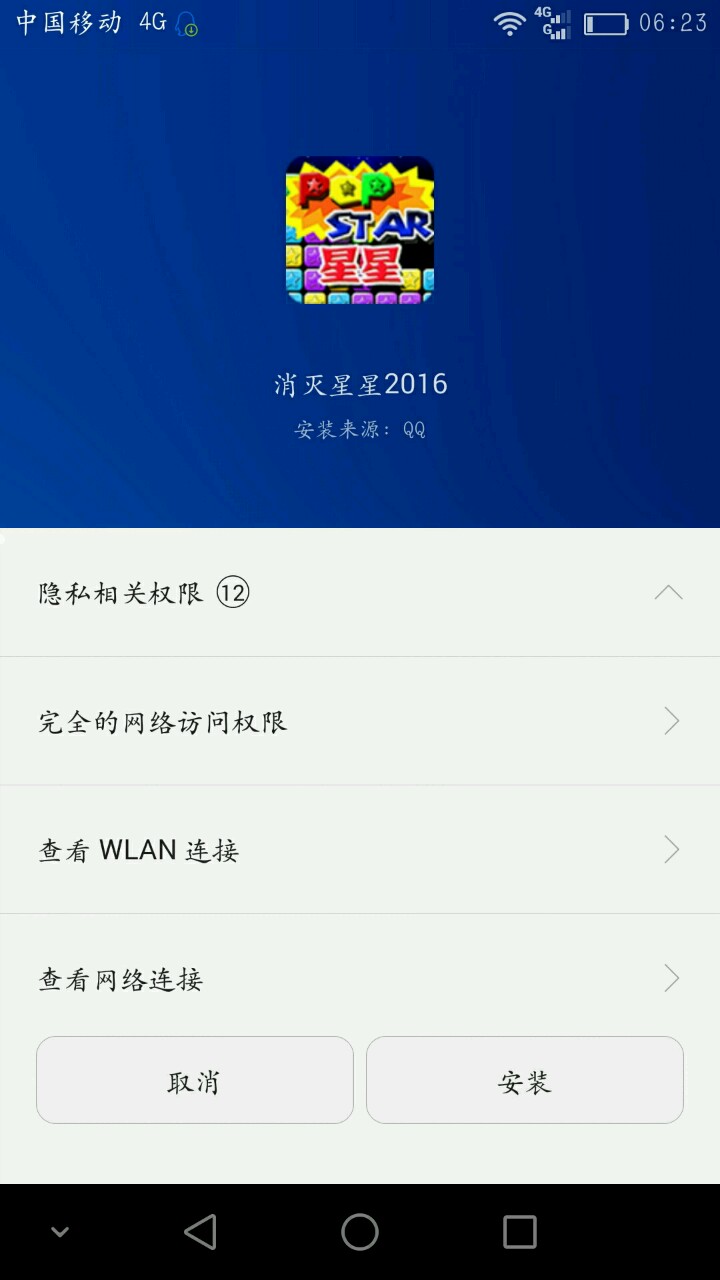Go back with the system back button
Screen dimensions: 720x1280
coord(200,1232)
